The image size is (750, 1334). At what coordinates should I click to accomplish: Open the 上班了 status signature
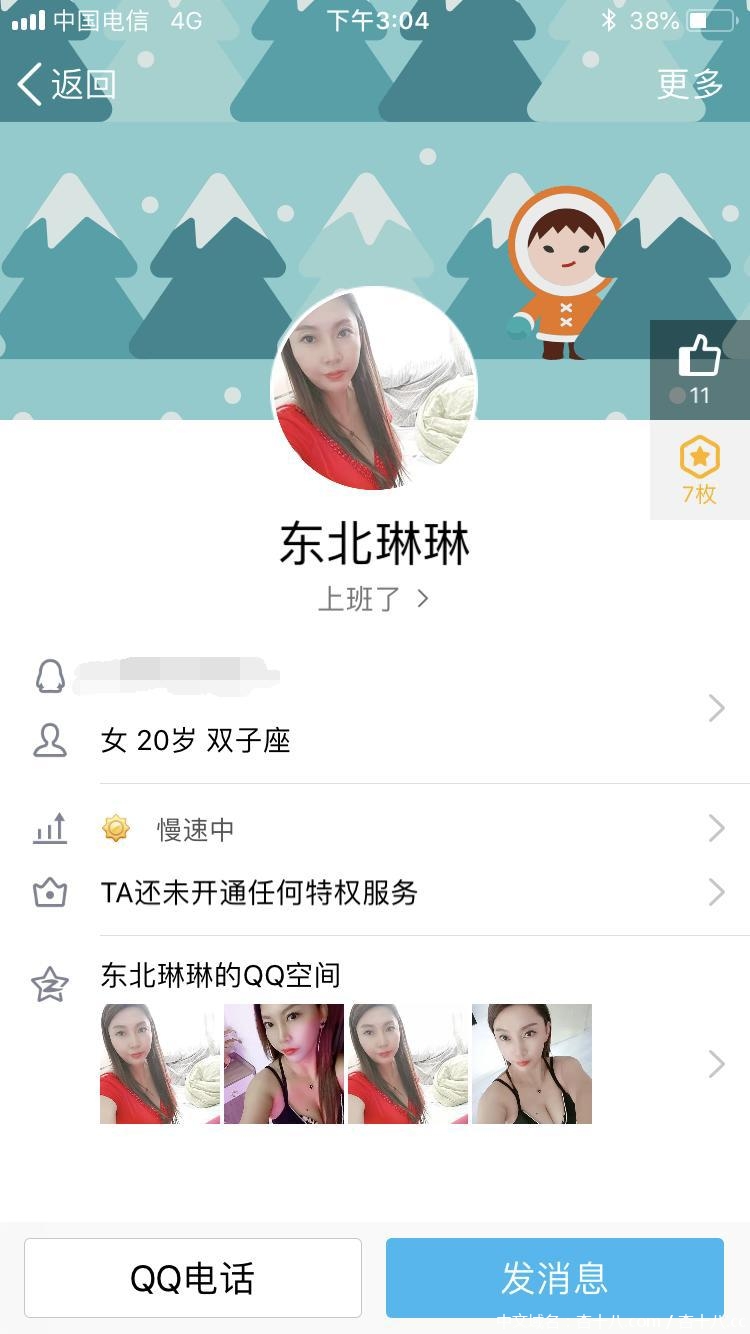(372, 599)
